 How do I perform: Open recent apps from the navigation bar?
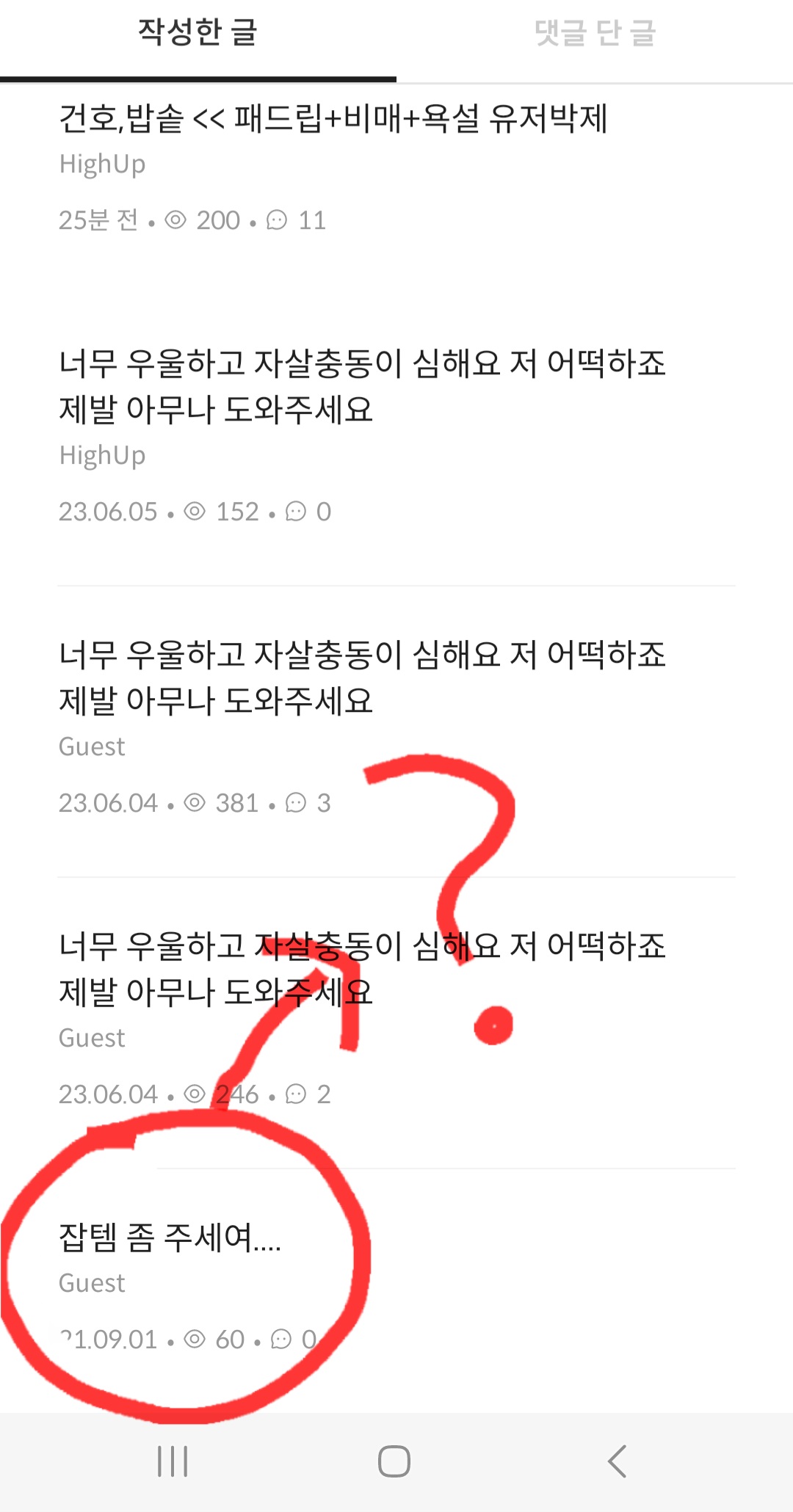coord(173,1461)
